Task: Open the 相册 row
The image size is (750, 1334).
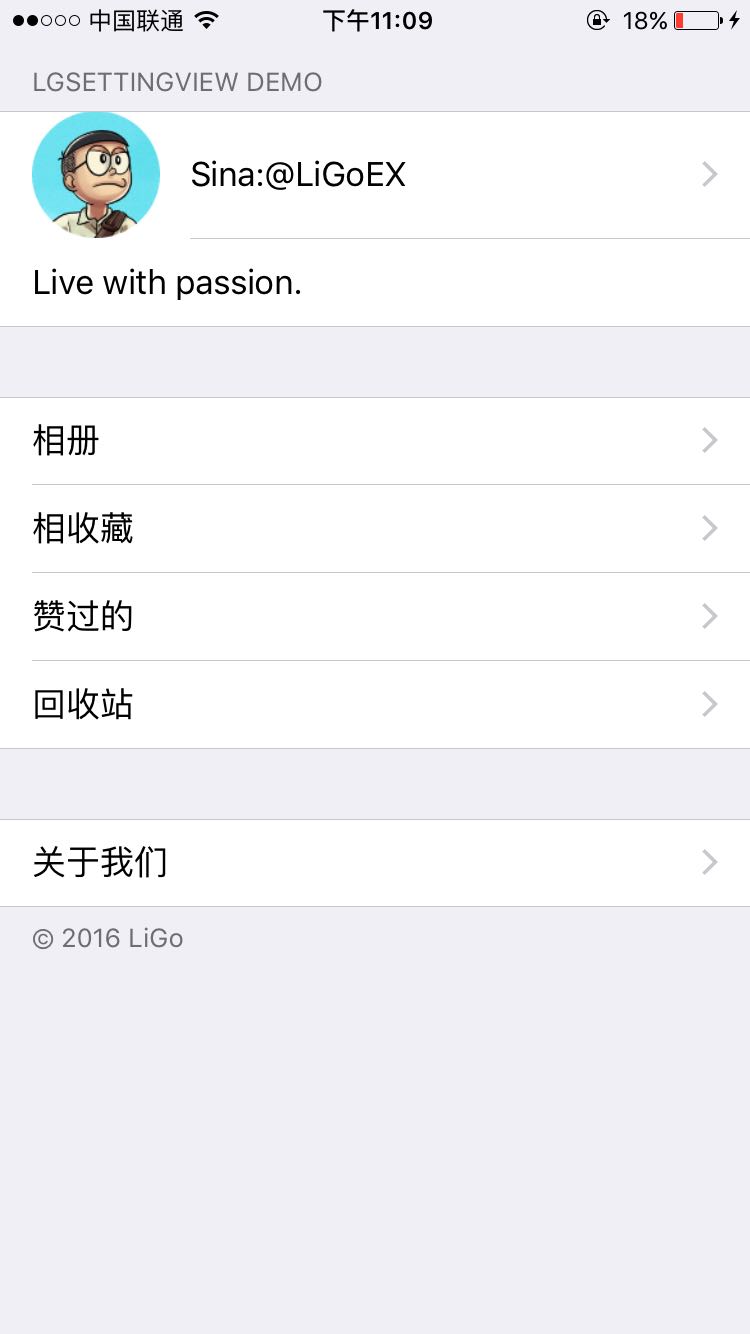Action: [x=375, y=441]
